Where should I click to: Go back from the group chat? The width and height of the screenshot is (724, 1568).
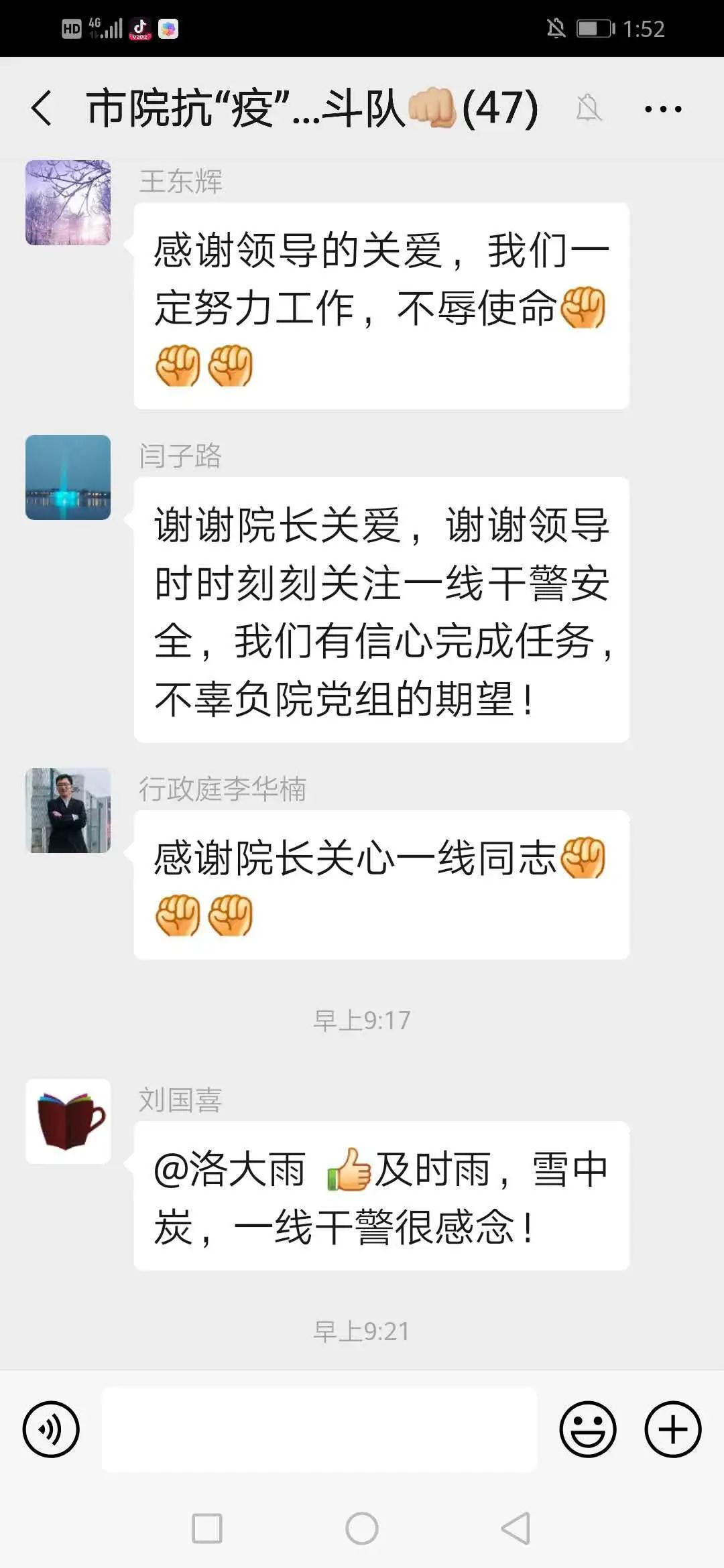click(42, 109)
